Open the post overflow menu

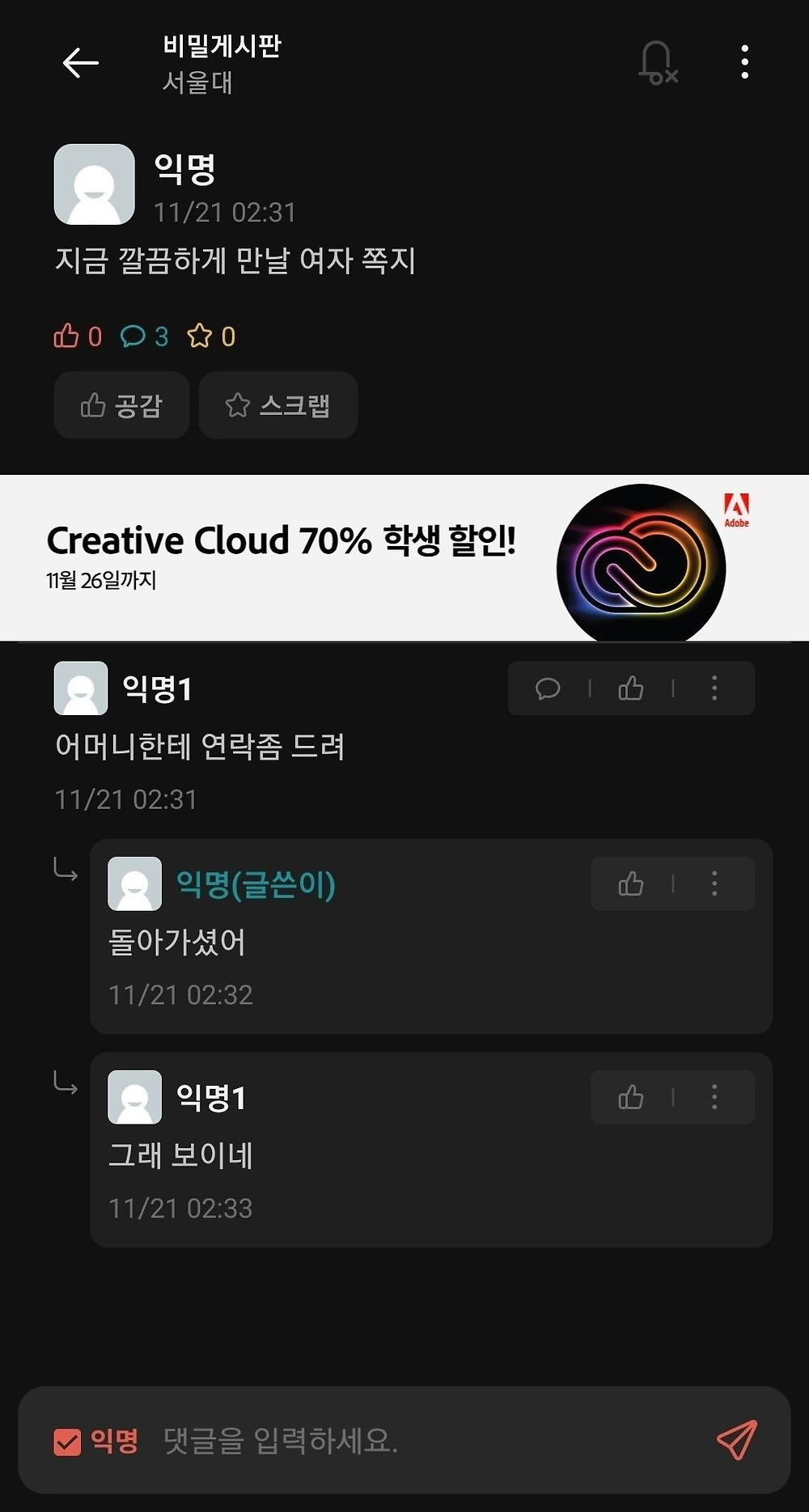click(744, 62)
